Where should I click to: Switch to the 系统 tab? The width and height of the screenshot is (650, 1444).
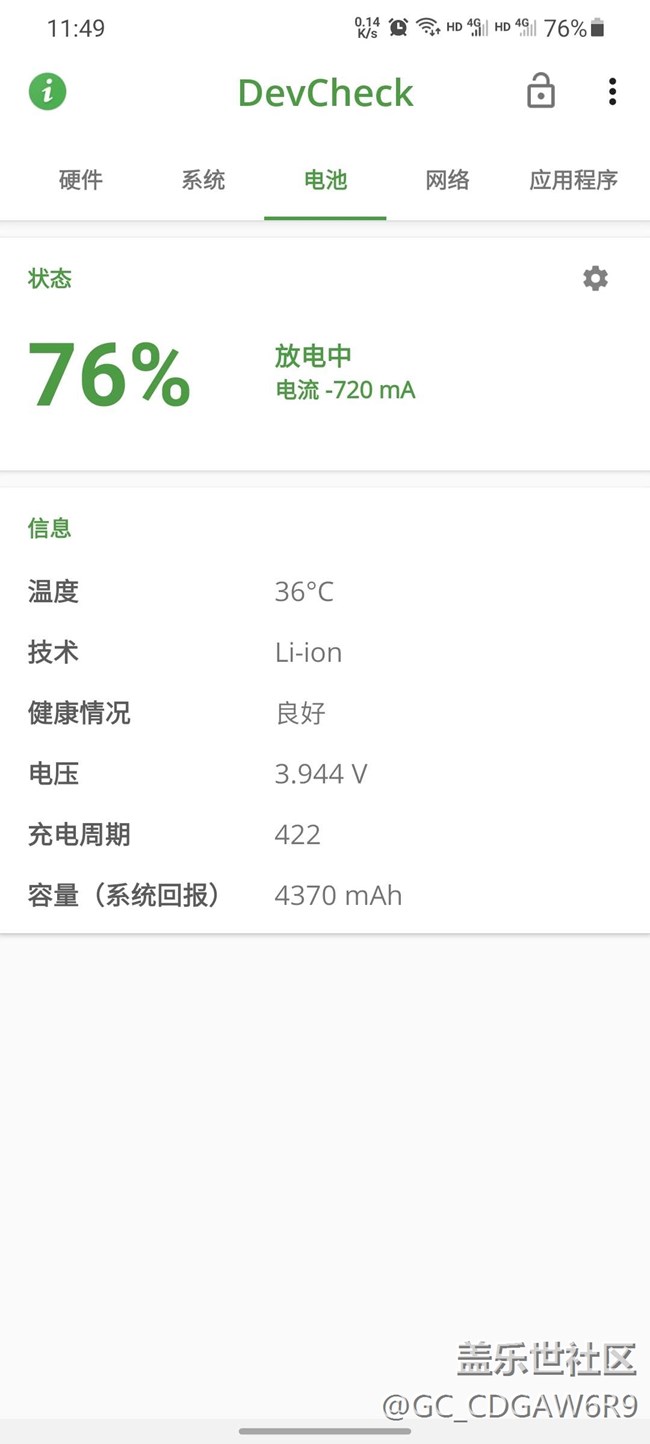(203, 180)
